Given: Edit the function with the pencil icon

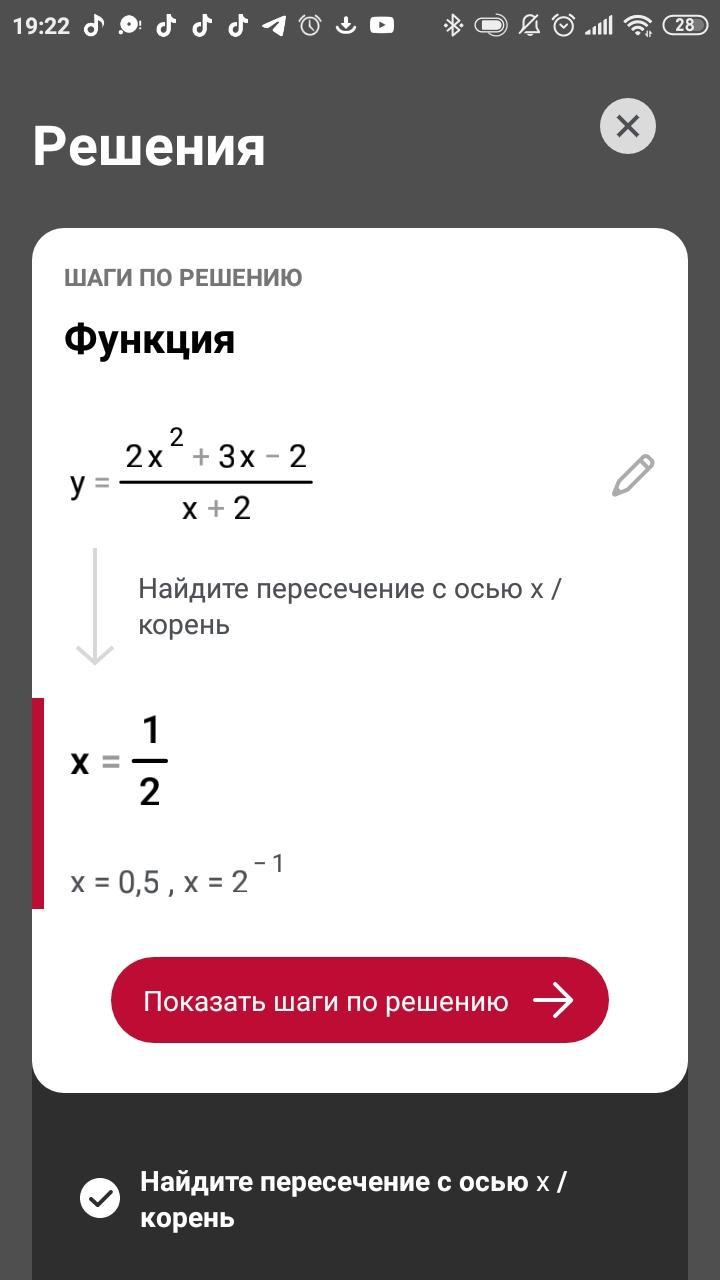Looking at the screenshot, I should click(x=633, y=476).
